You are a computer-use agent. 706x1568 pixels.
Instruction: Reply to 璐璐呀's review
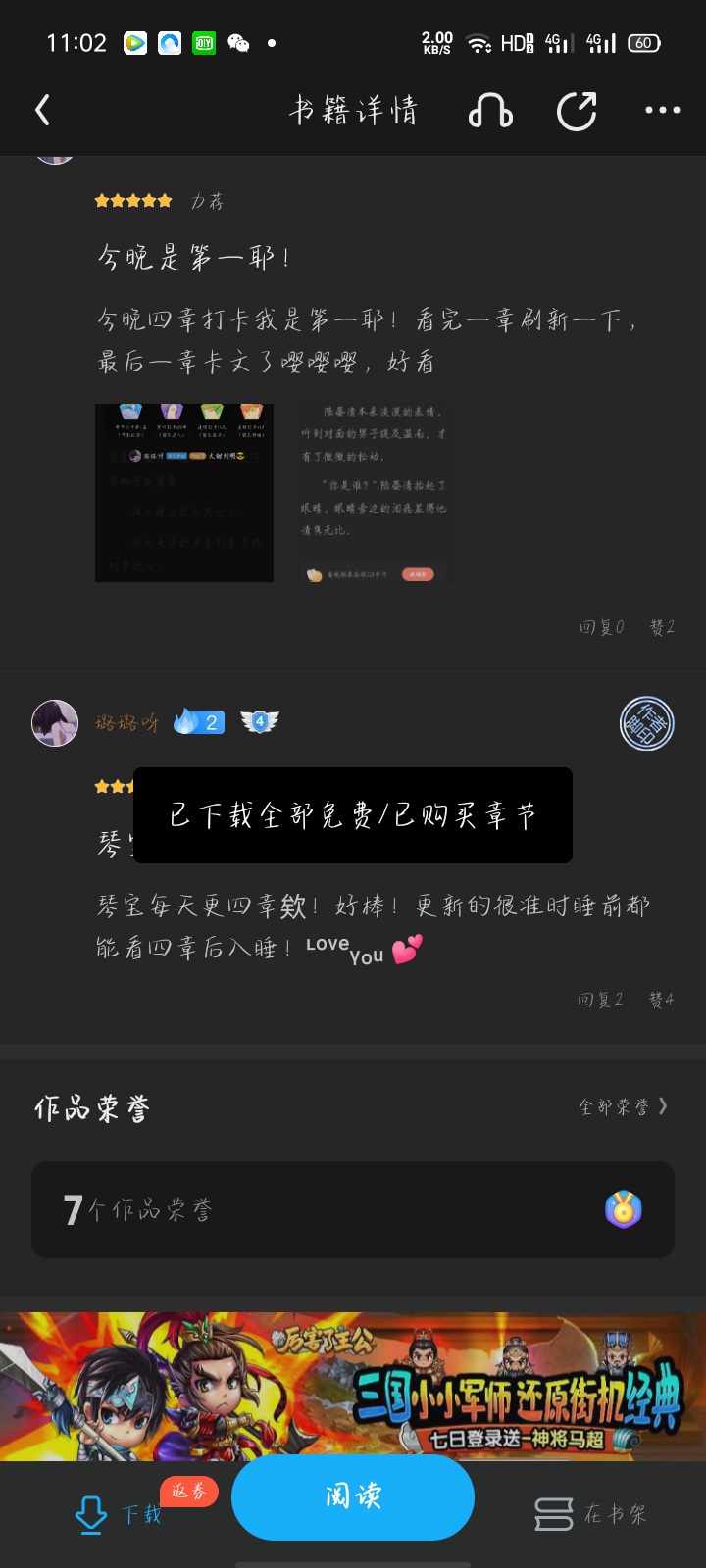point(600,1000)
